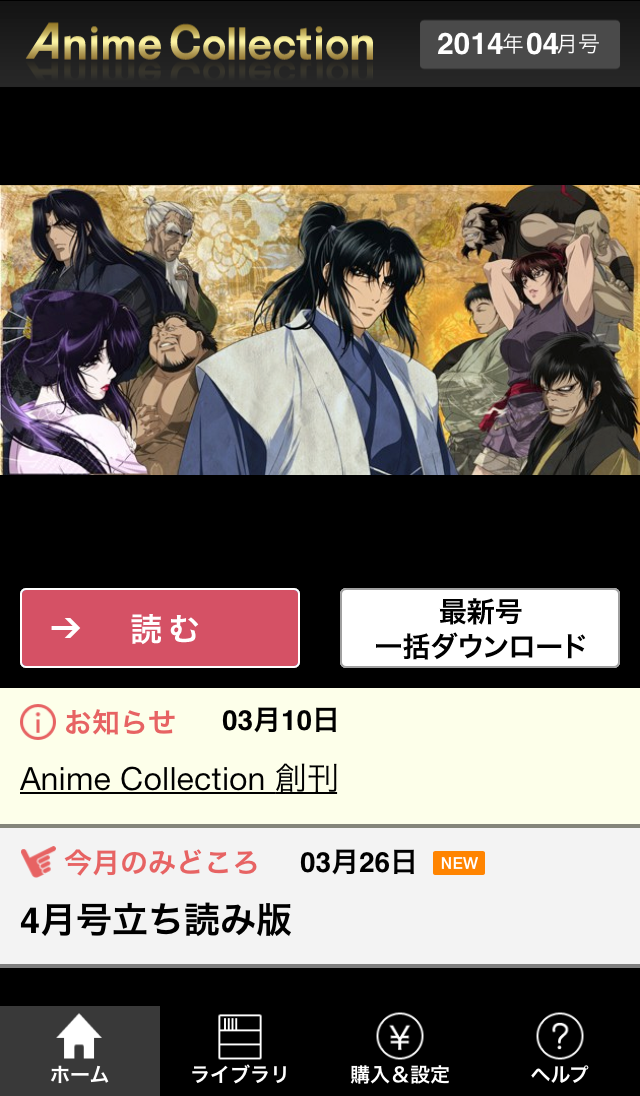Switch to the ライブラリ tab
640x1096 pixels.
239,1050
